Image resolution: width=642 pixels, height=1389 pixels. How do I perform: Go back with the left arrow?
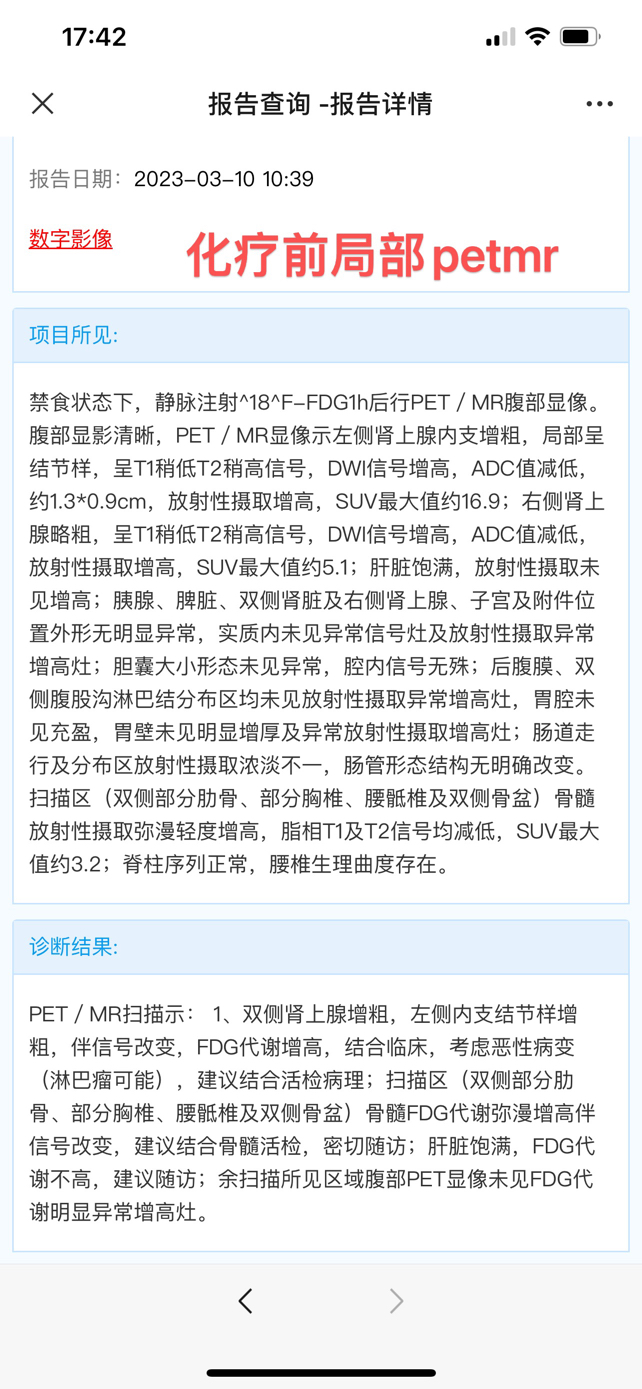point(246,1300)
